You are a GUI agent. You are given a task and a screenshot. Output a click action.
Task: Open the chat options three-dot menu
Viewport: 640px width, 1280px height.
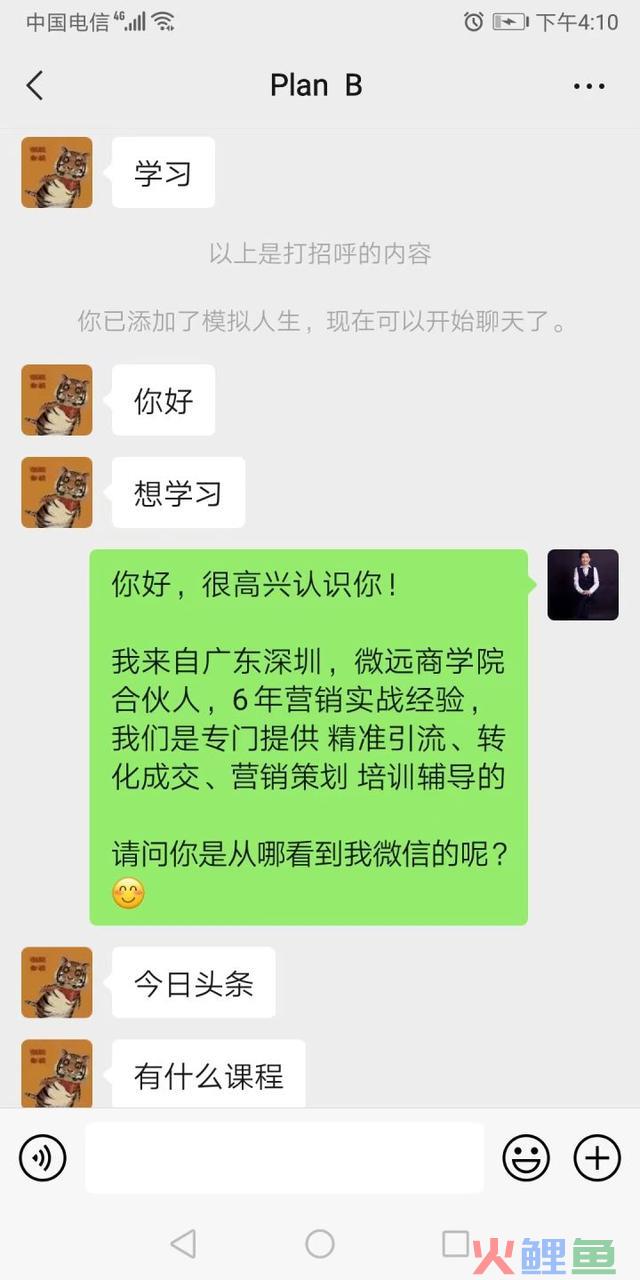coord(589,87)
